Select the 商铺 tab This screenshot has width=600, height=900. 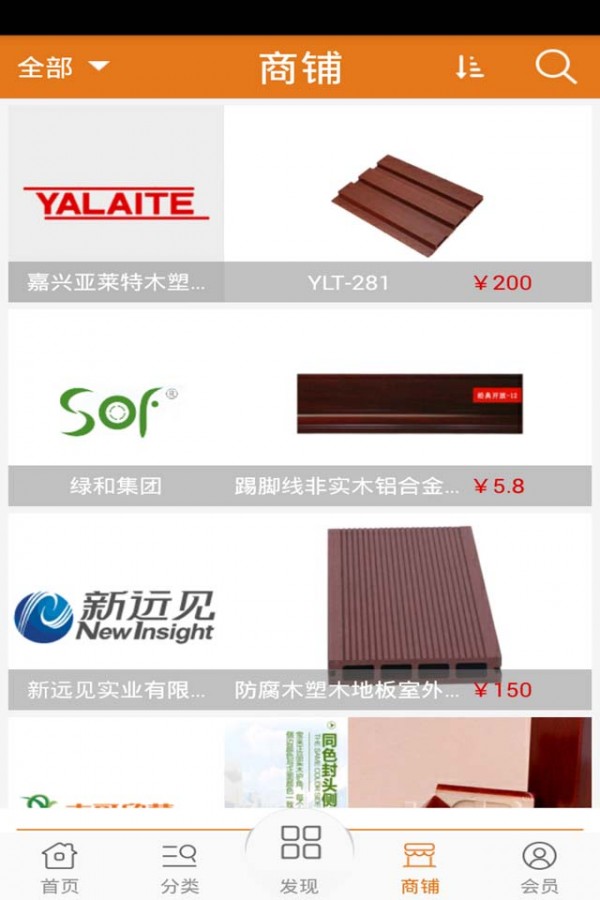click(x=420, y=867)
